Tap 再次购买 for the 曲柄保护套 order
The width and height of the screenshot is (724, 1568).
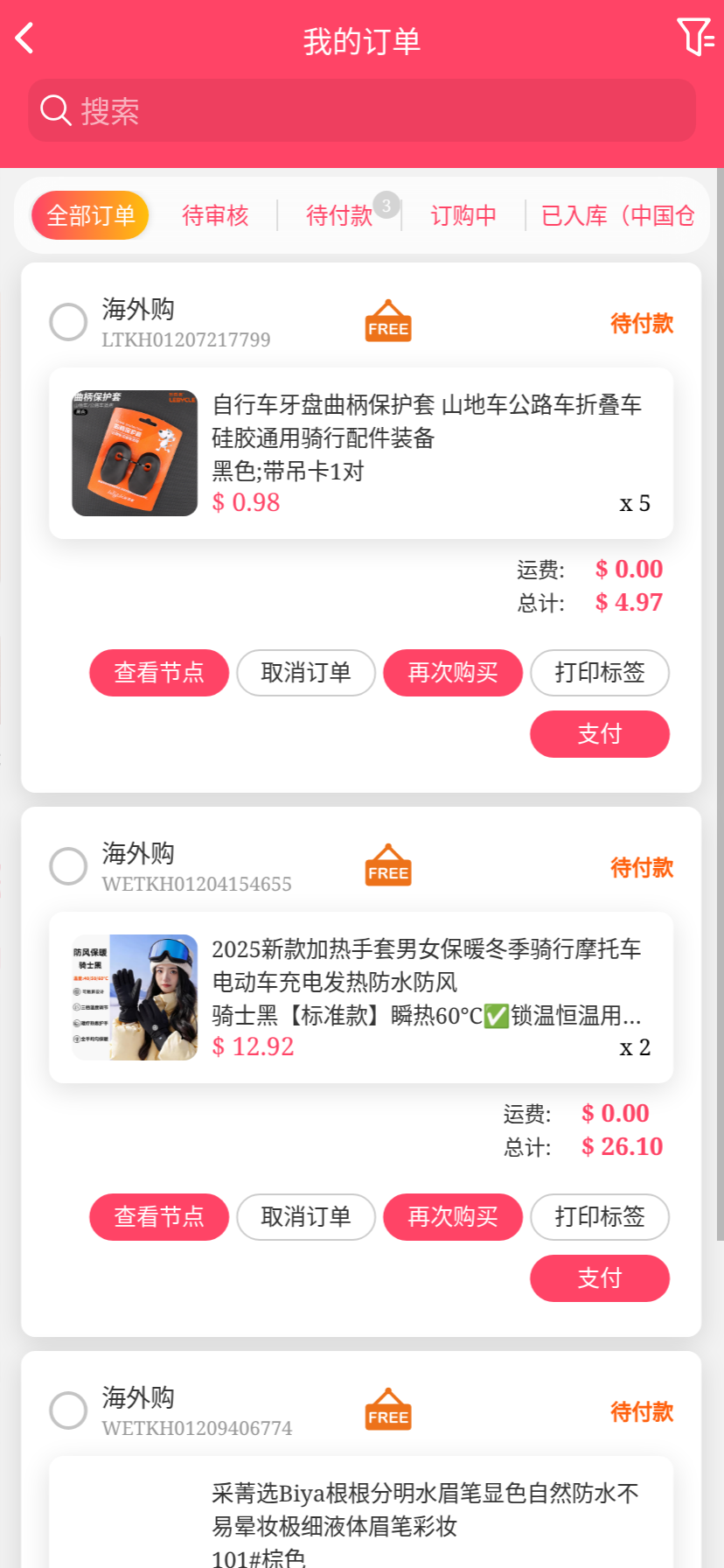453,673
